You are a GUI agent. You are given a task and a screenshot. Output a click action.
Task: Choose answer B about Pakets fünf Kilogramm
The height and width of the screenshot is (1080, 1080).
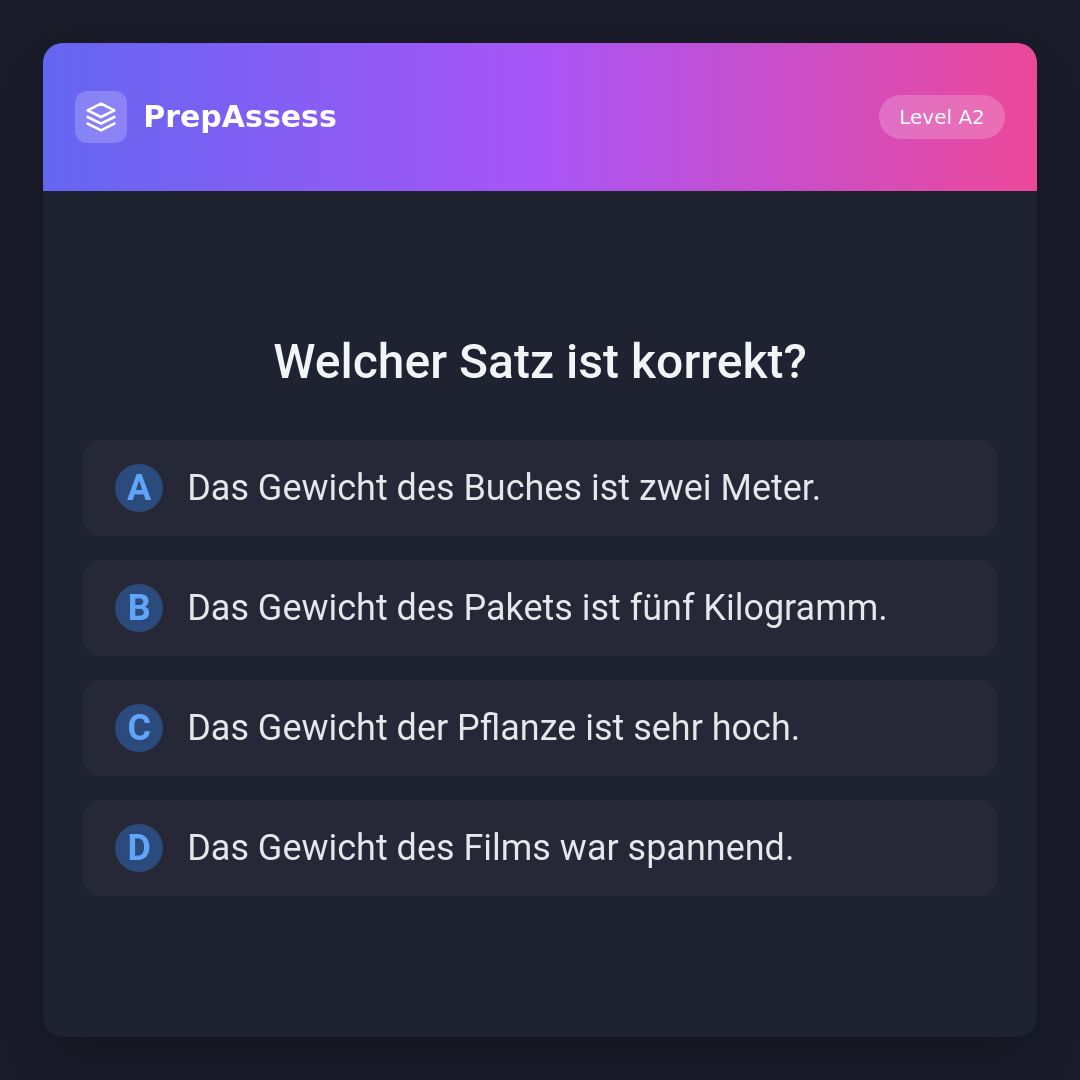[540, 608]
